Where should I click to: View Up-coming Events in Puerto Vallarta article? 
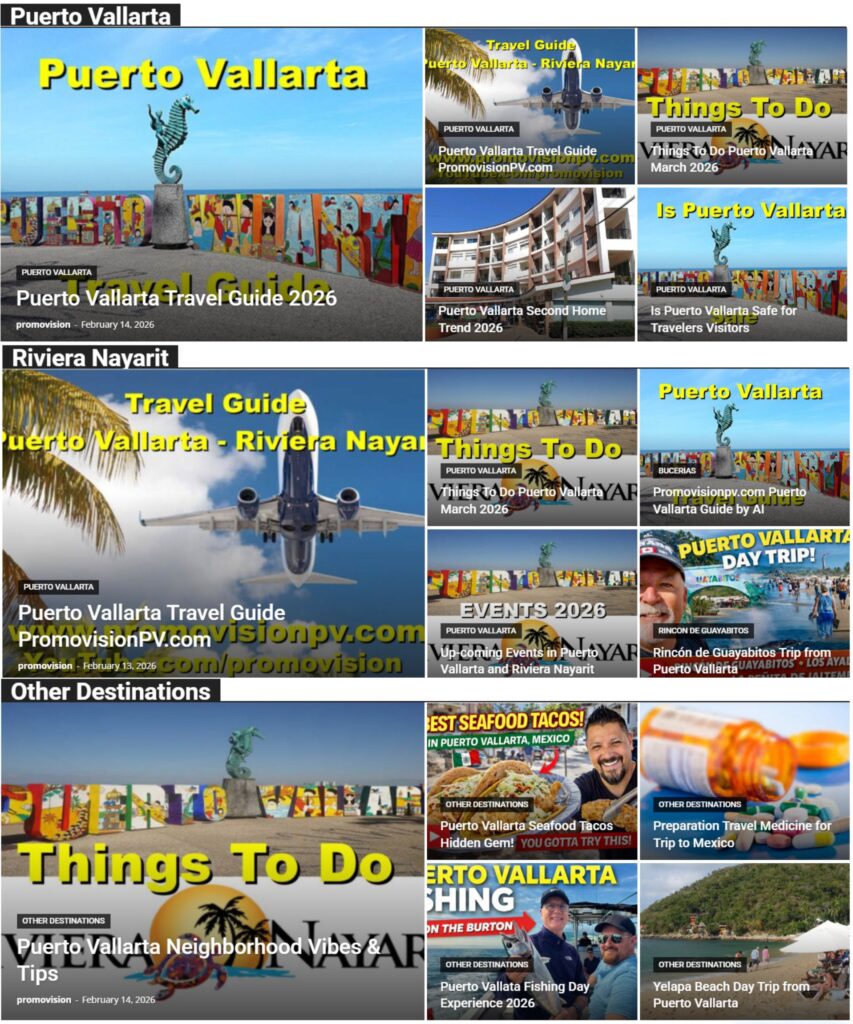519,660
